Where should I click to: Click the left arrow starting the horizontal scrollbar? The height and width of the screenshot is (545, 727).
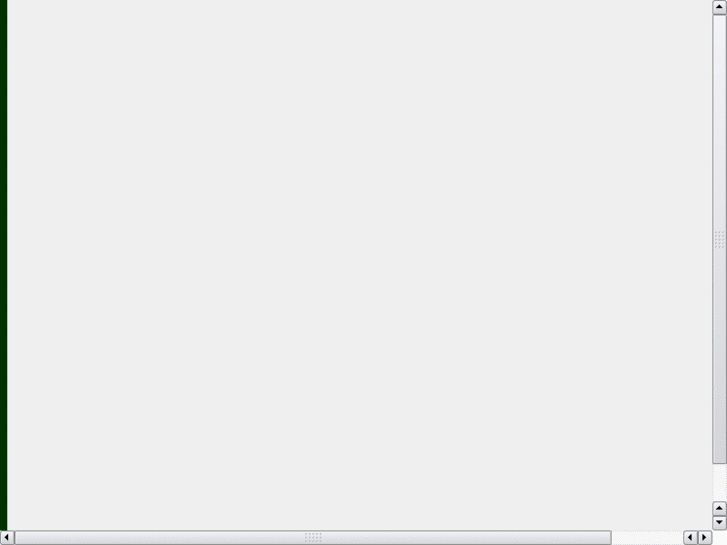click(6, 538)
